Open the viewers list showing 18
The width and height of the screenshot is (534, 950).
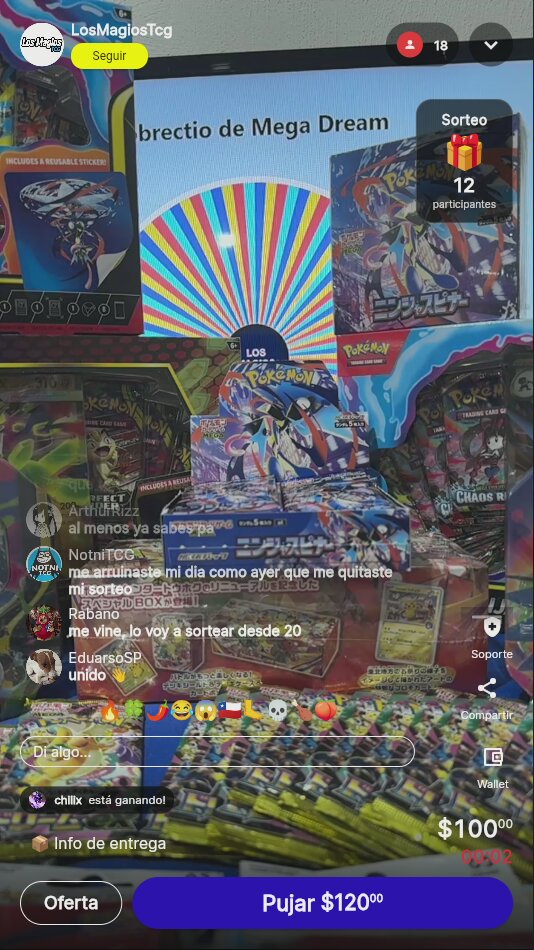pyautogui.click(x=423, y=45)
